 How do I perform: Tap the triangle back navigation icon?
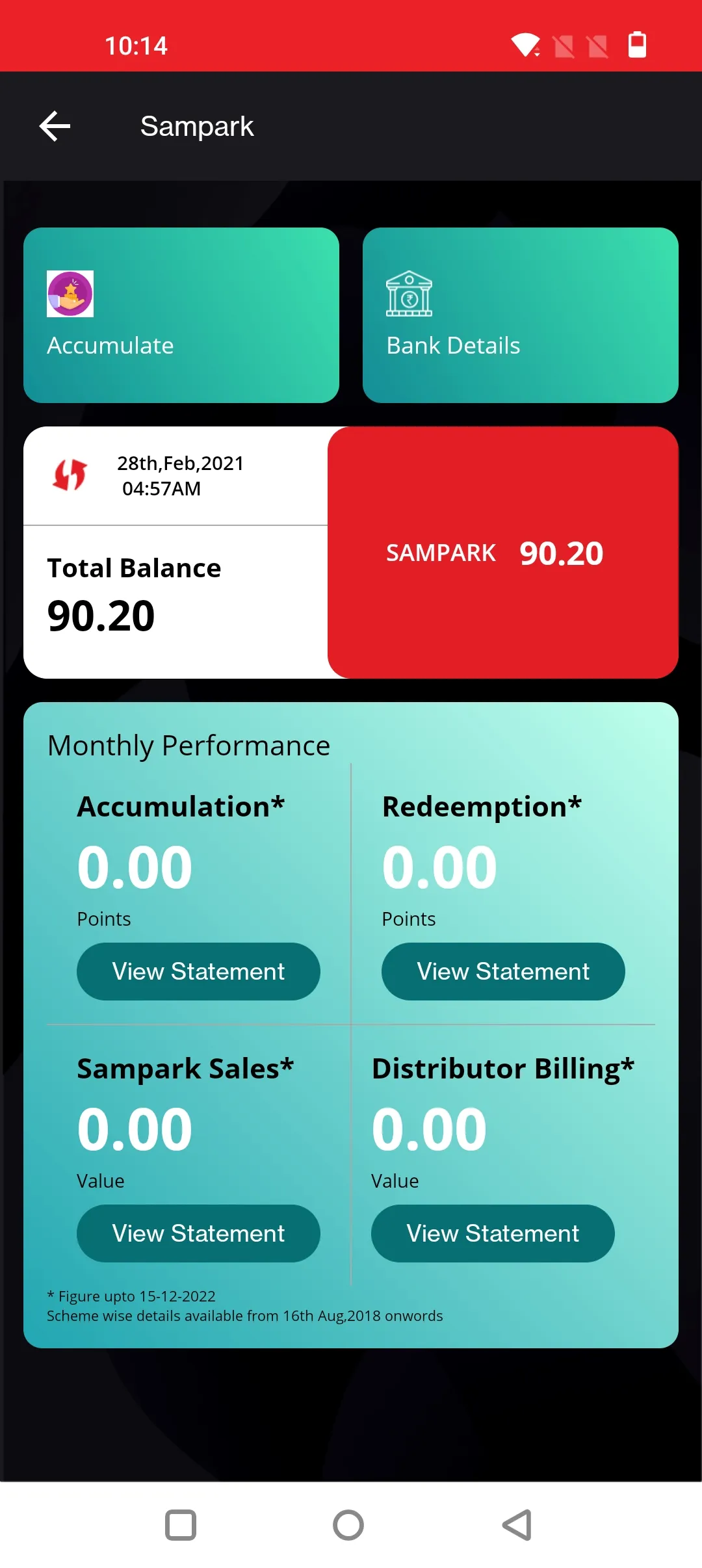pyautogui.click(x=517, y=1524)
